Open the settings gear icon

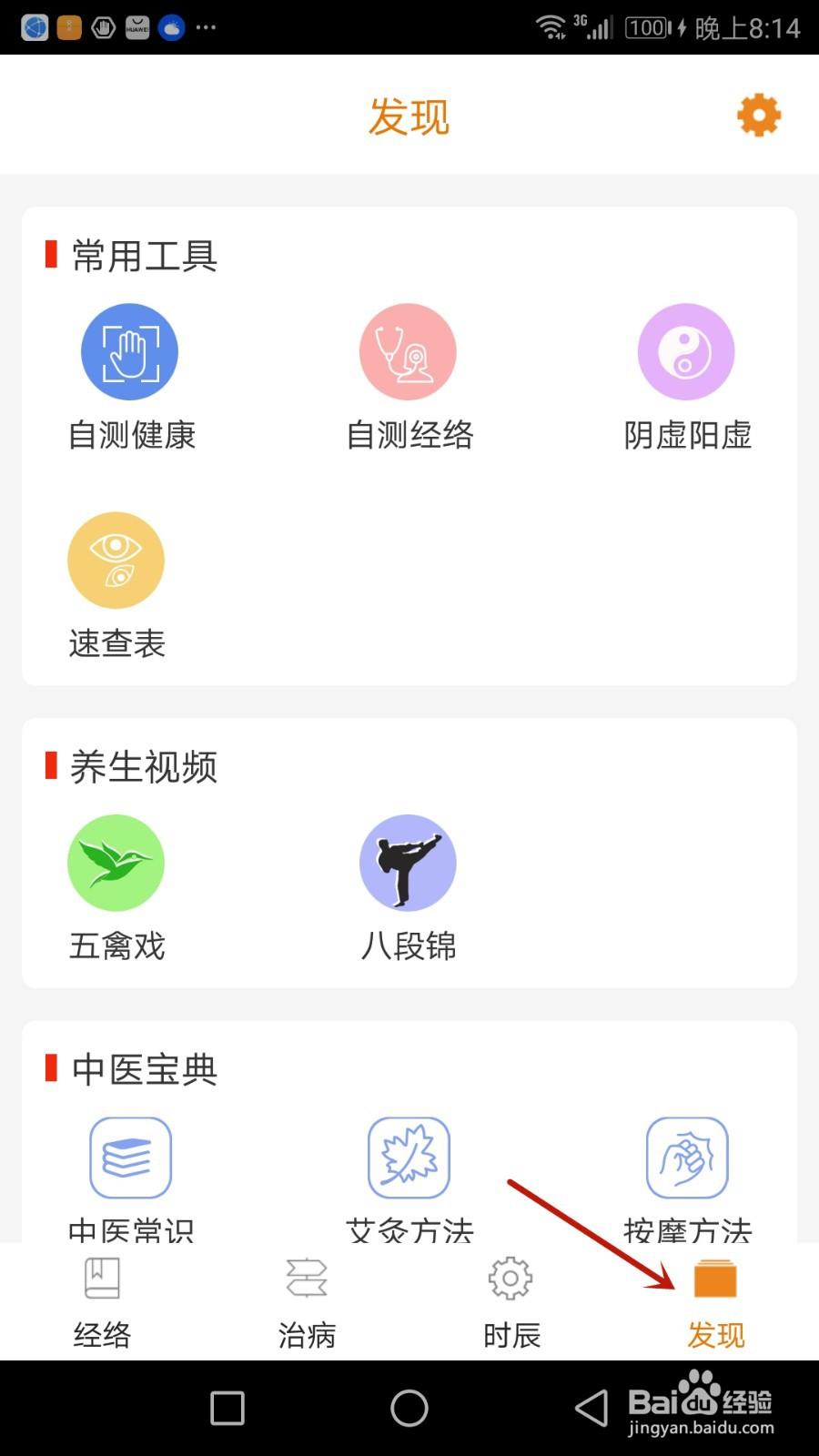(759, 116)
